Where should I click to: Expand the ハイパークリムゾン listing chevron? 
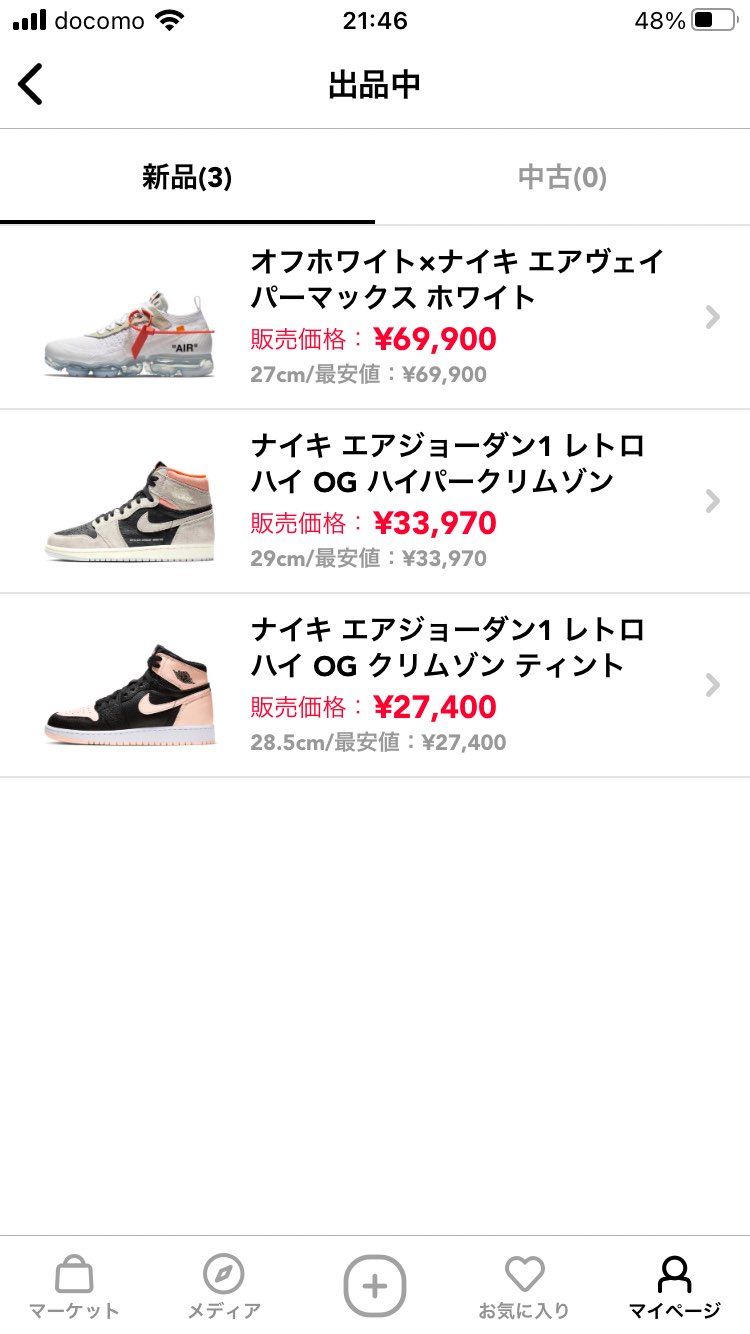712,501
